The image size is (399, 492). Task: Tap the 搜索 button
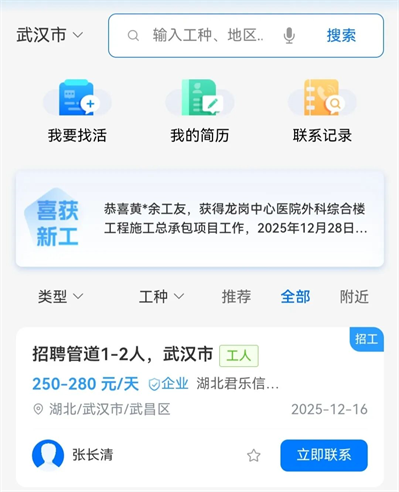[341, 35]
